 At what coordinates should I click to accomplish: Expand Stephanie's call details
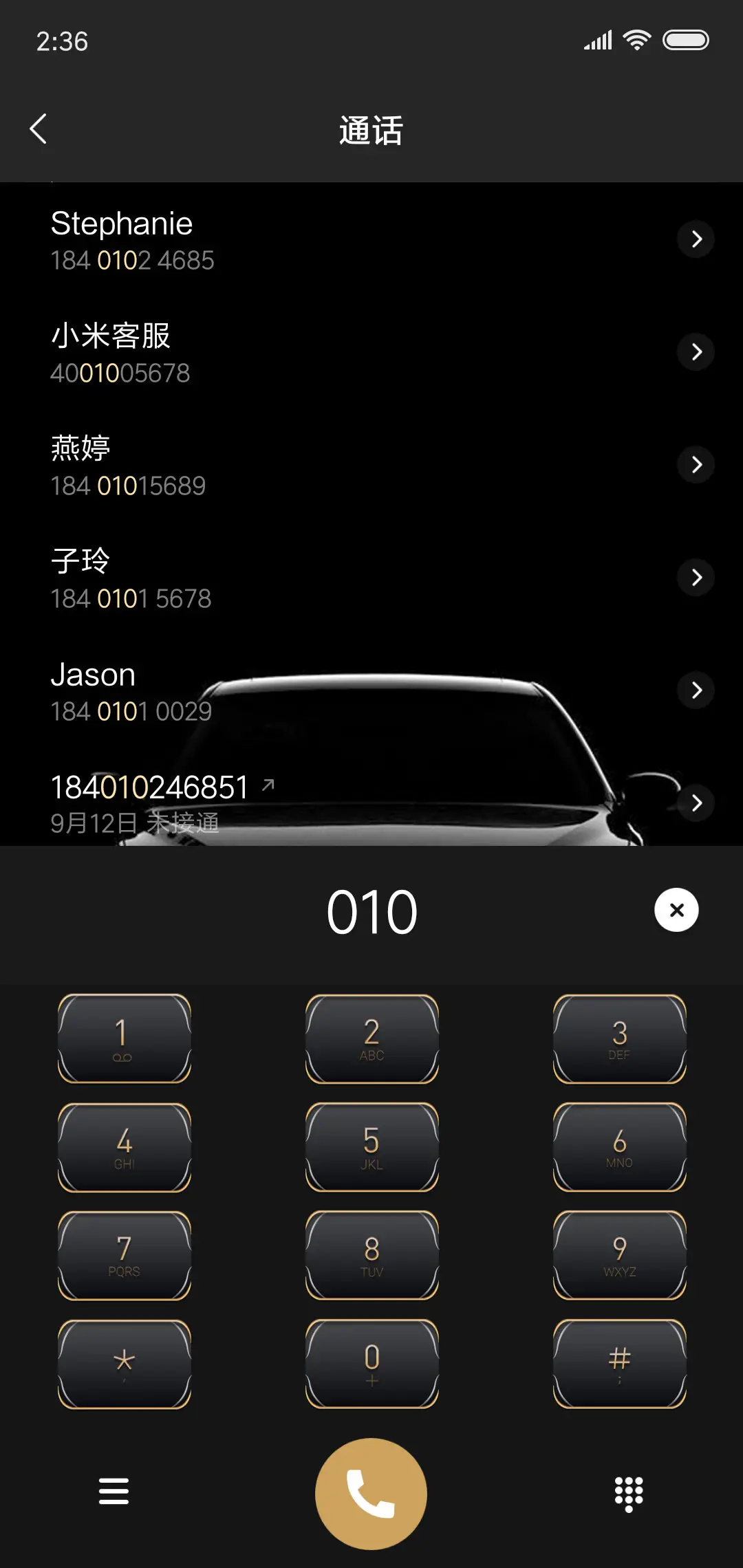(x=696, y=239)
